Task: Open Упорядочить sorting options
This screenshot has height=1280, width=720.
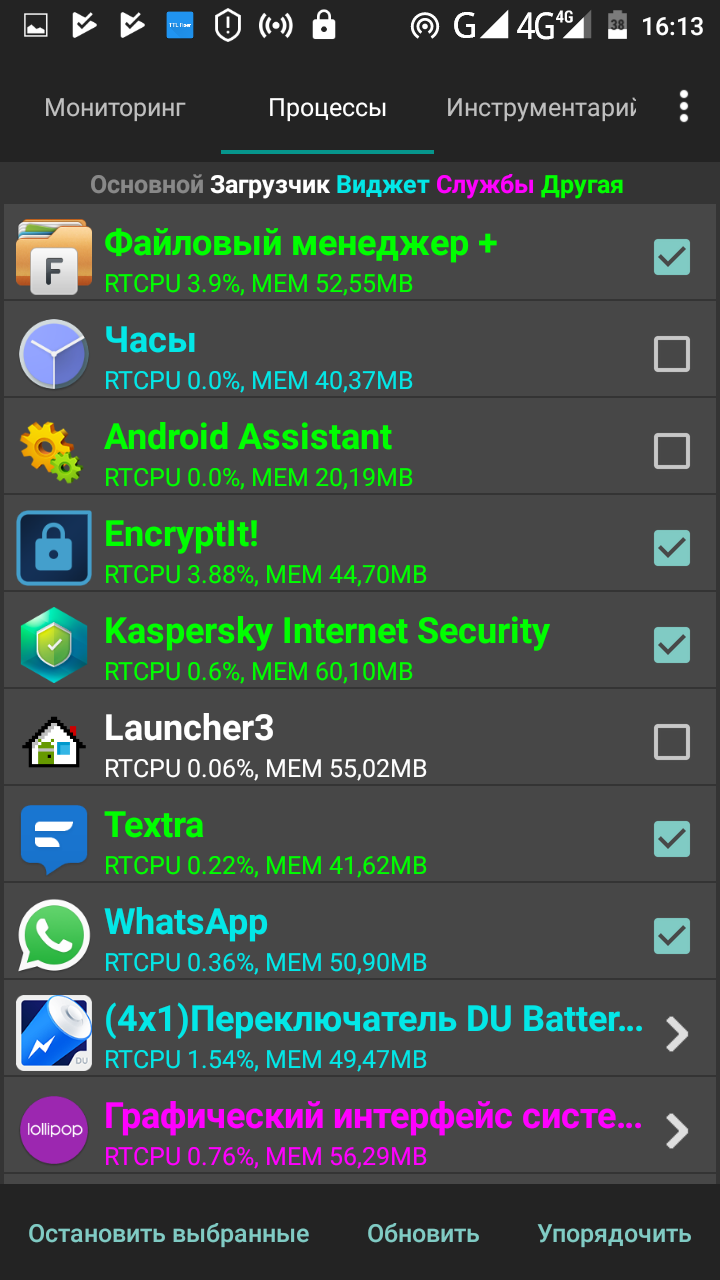Action: (614, 1234)
